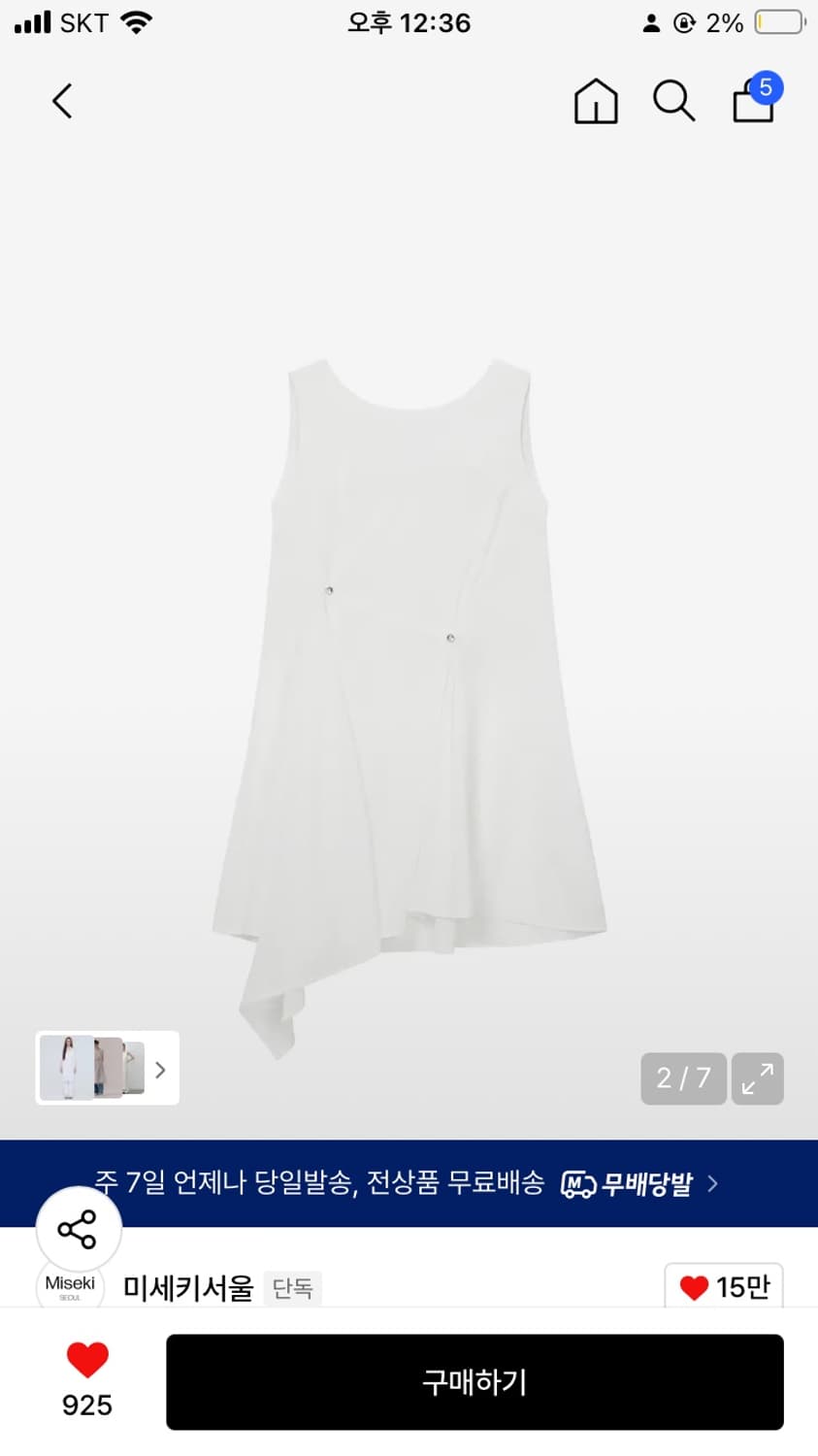The width and height of the screenshot is (818, 1456).
Task: Open sharing options via share icon
Action: (x=77, y=1226)
